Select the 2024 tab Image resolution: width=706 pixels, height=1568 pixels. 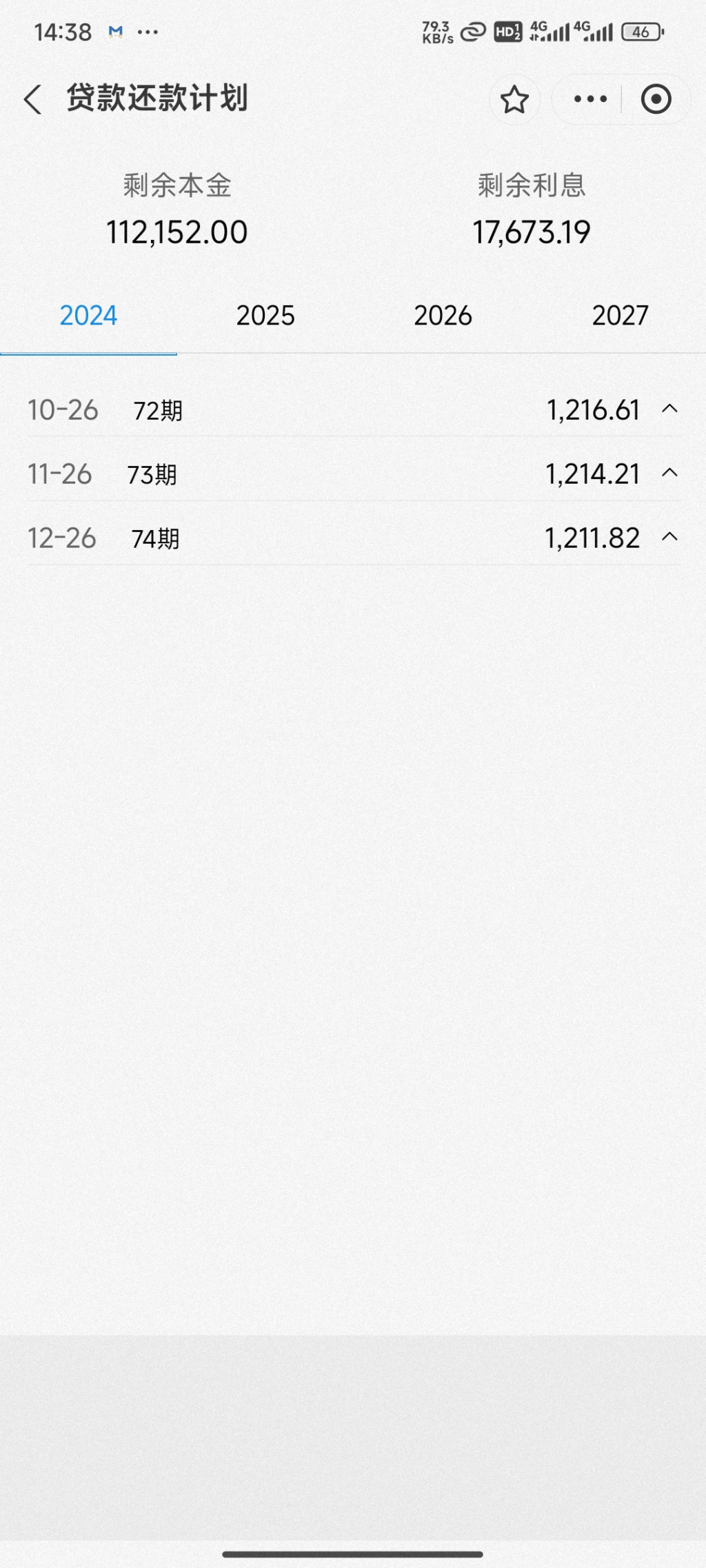[x=88, y=316]
